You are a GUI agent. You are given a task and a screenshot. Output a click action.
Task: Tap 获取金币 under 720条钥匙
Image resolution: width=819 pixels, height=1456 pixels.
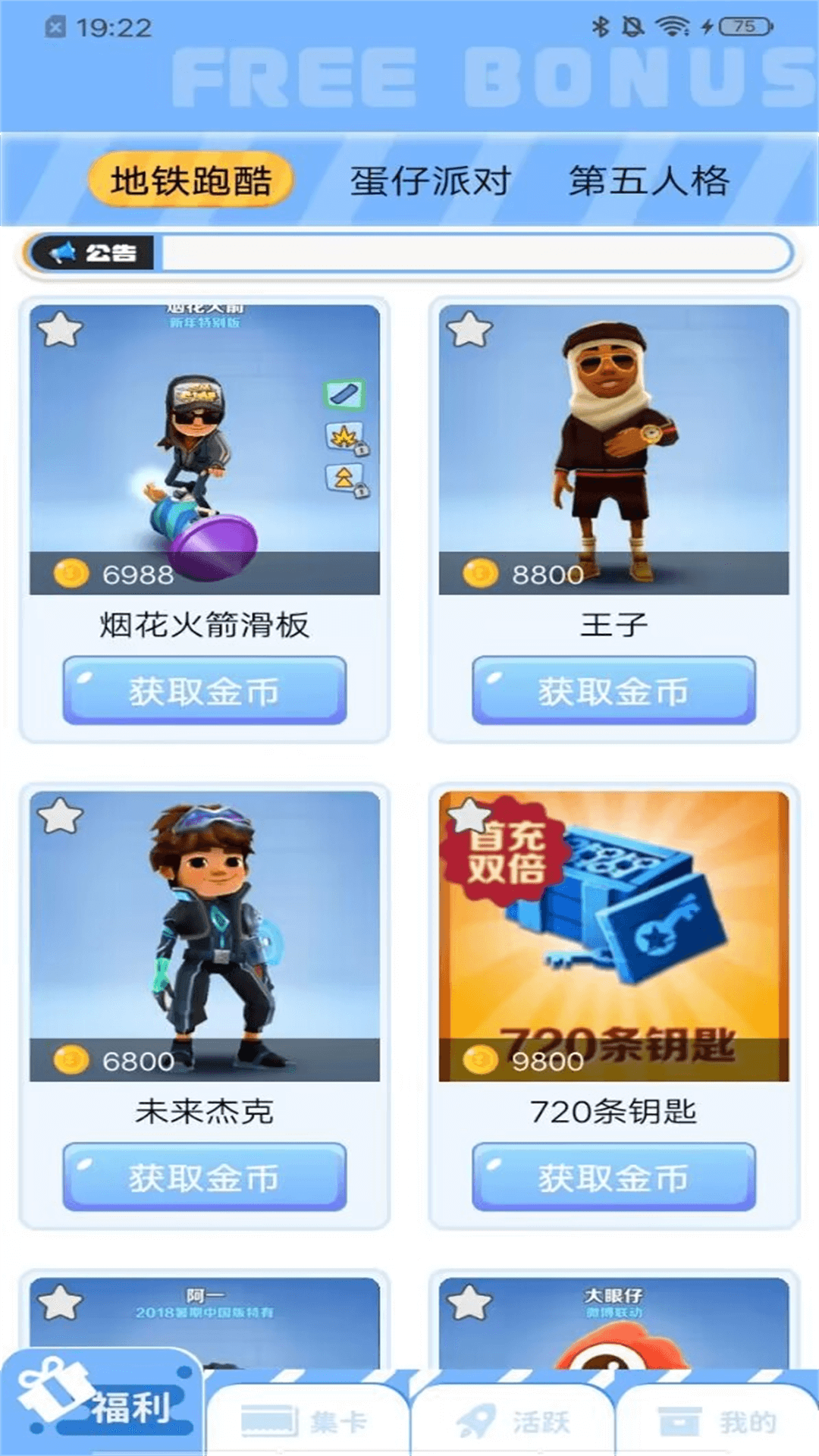613,1178
